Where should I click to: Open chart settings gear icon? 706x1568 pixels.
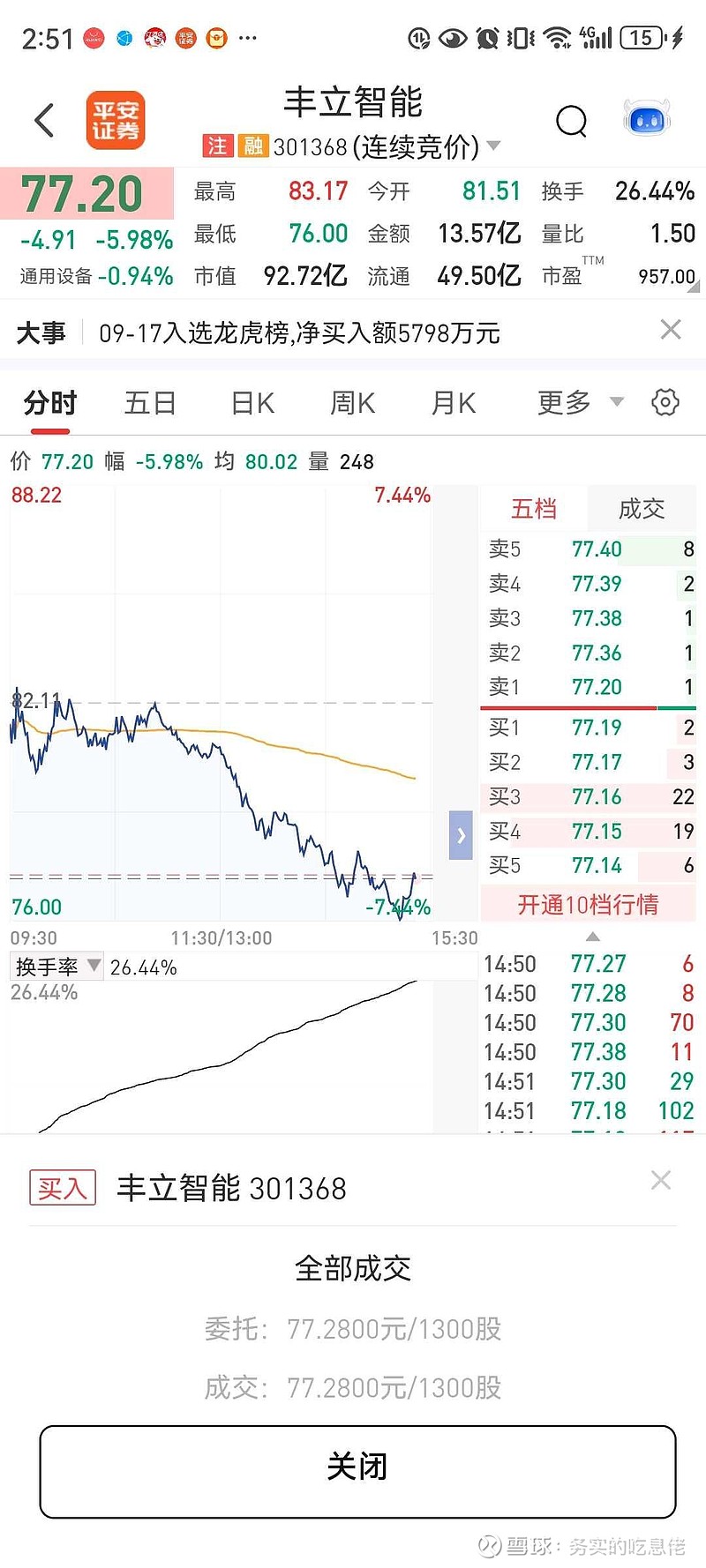click(x=665, y=402)
